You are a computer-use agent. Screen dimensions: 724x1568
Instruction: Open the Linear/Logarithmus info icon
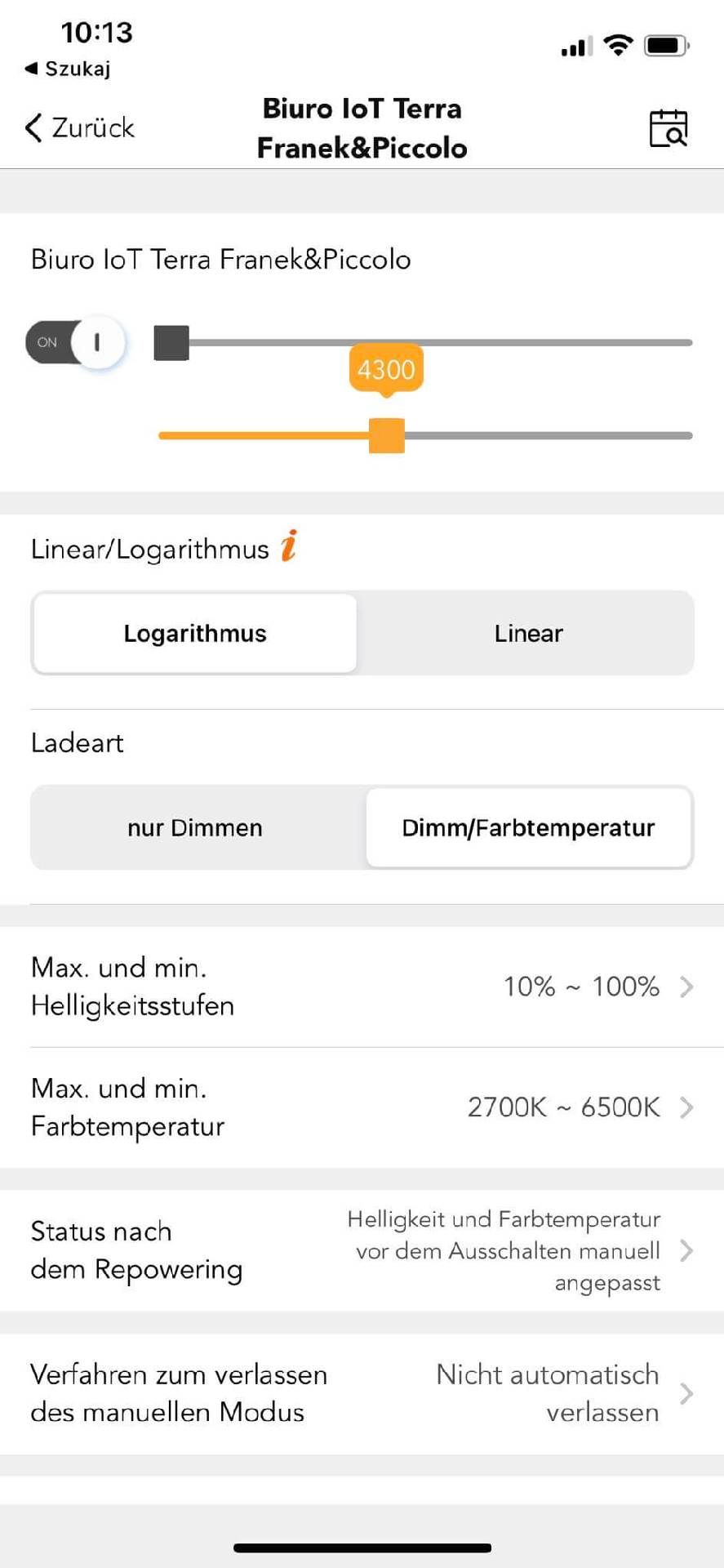(289, 546)
